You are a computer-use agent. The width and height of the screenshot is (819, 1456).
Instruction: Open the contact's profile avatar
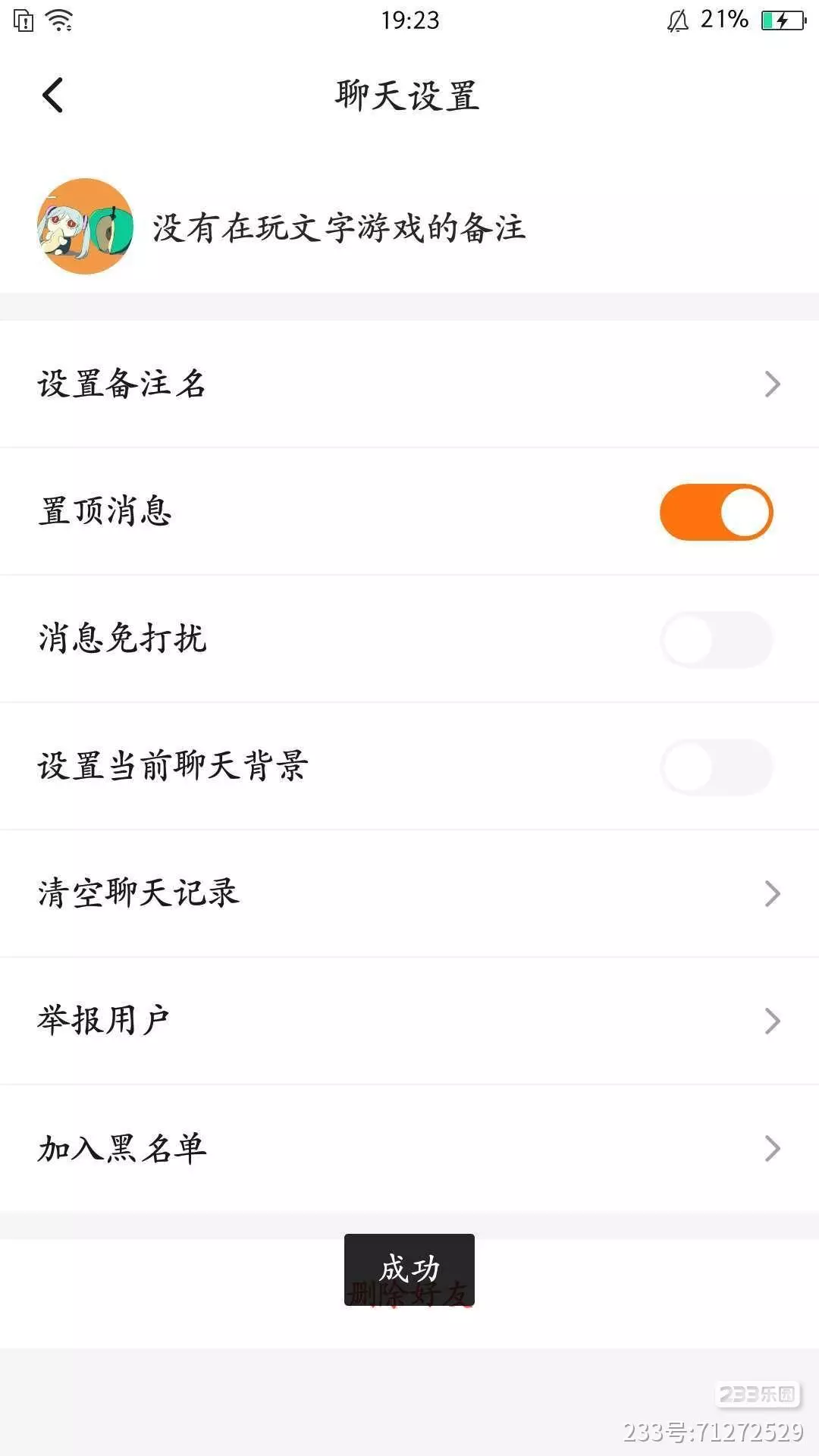86,227
